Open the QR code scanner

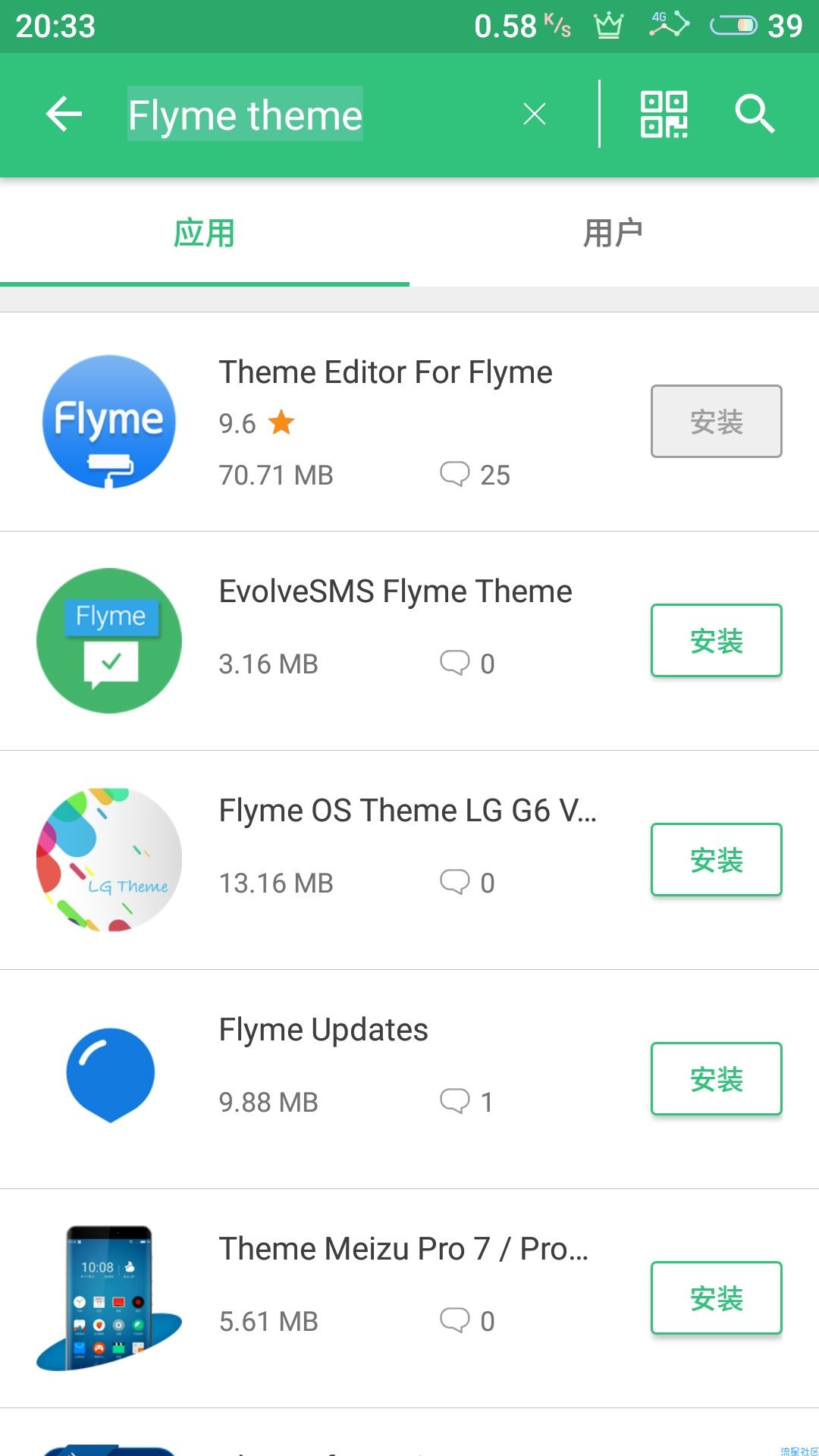click(664, 115)
